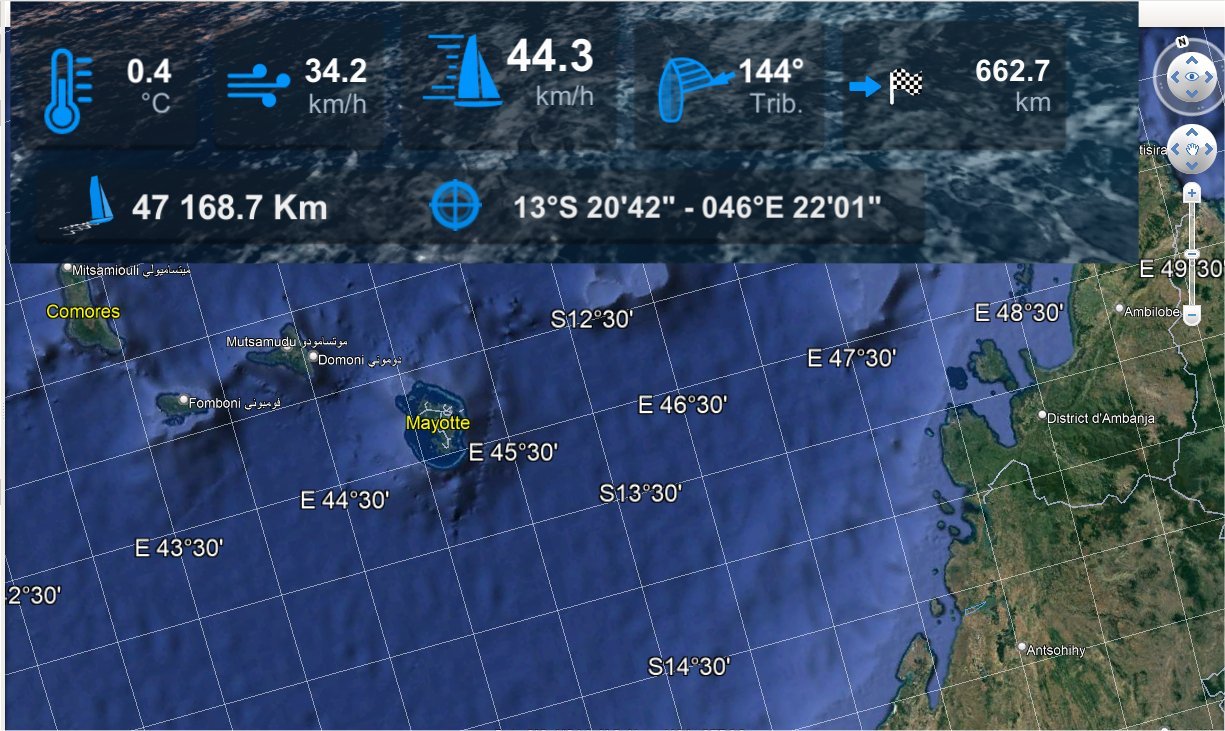This screenshot has width=1225, height=731.
Task: Zoom in with the plus button
Action: point(1191,193)
